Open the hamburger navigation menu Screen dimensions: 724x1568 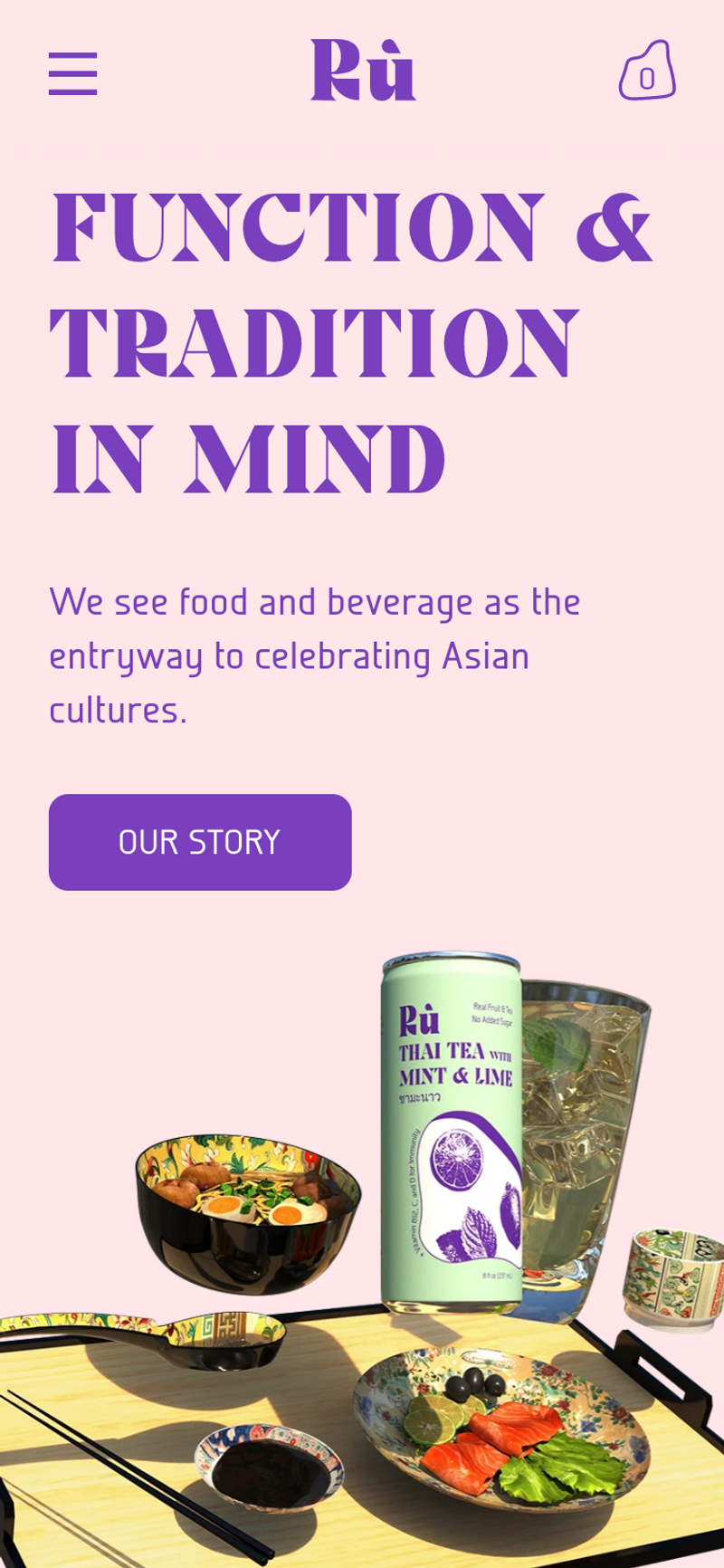pyautogui.click(x=72, y=73)
